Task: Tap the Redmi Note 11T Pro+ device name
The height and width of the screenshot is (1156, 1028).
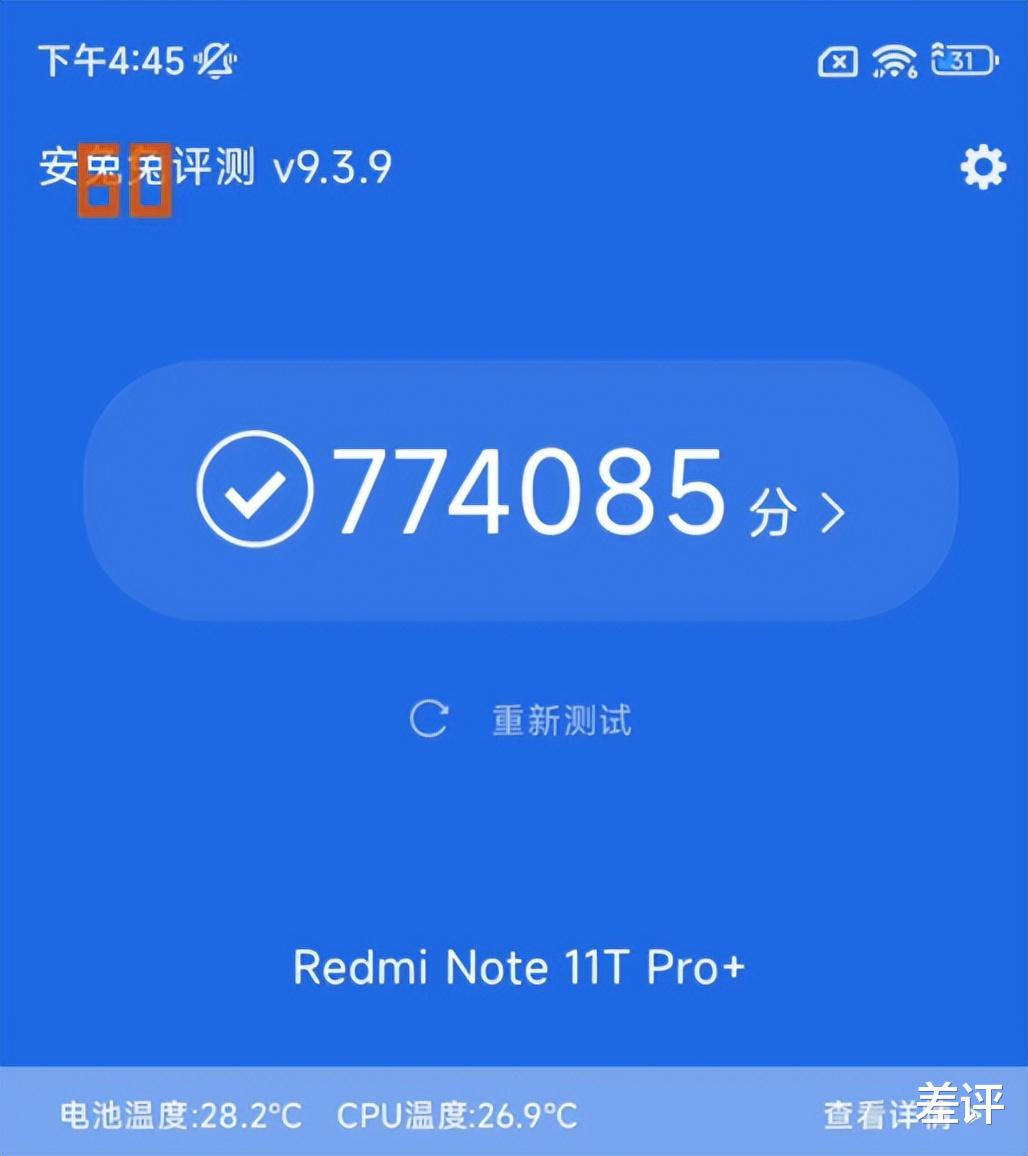Action: 520,967
